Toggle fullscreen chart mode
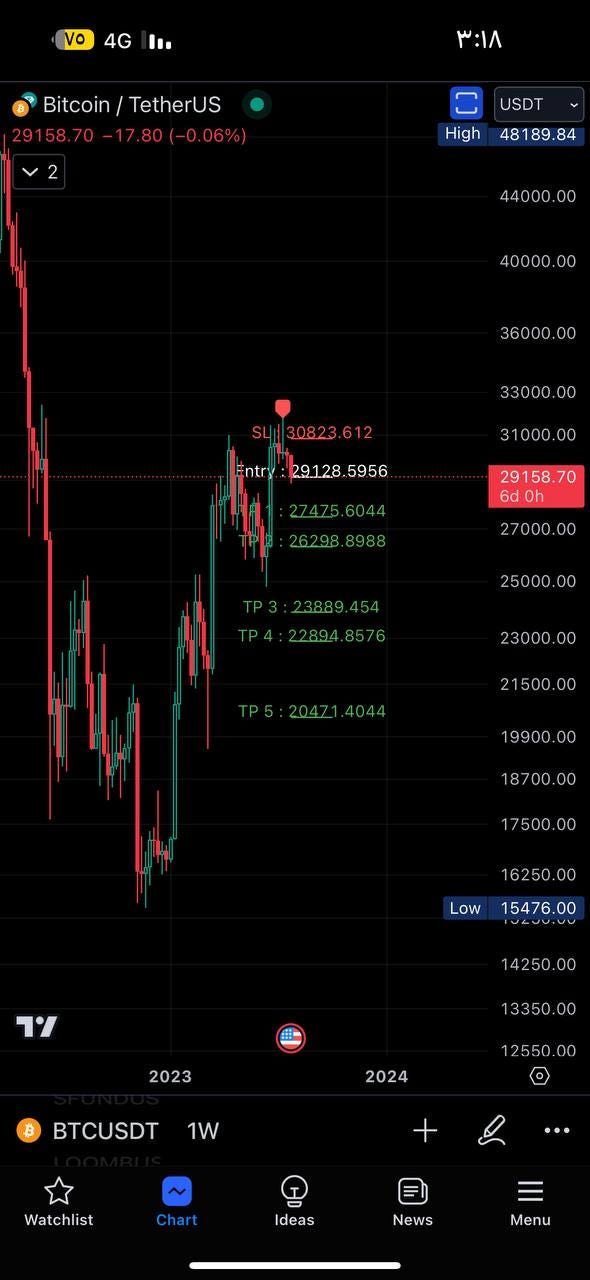590x1280 pixels. pos(466,104)
